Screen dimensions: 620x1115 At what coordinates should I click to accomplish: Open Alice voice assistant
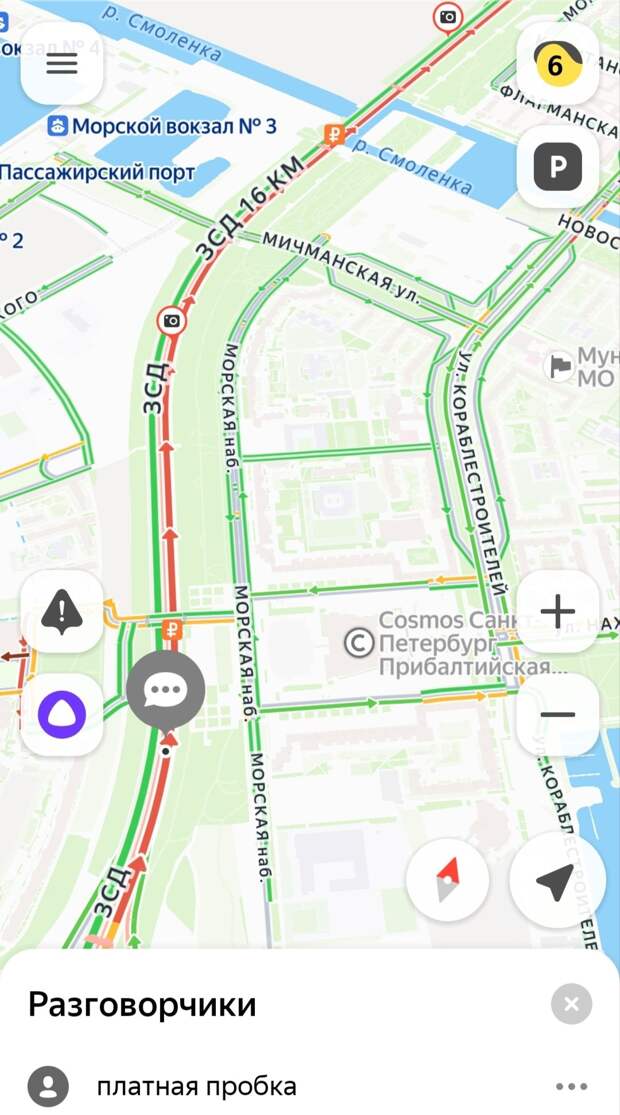tap(62, 714)
